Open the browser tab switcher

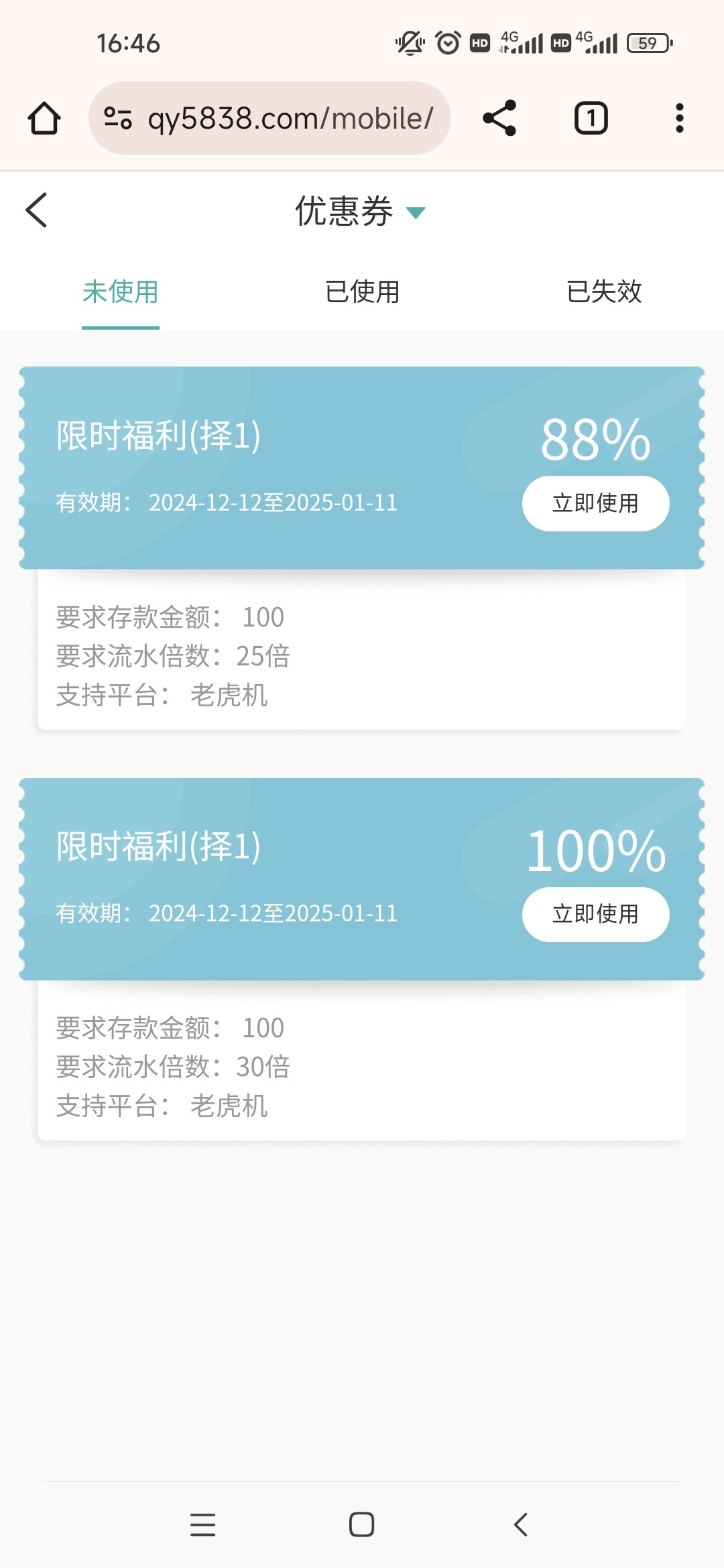(591, 119)
